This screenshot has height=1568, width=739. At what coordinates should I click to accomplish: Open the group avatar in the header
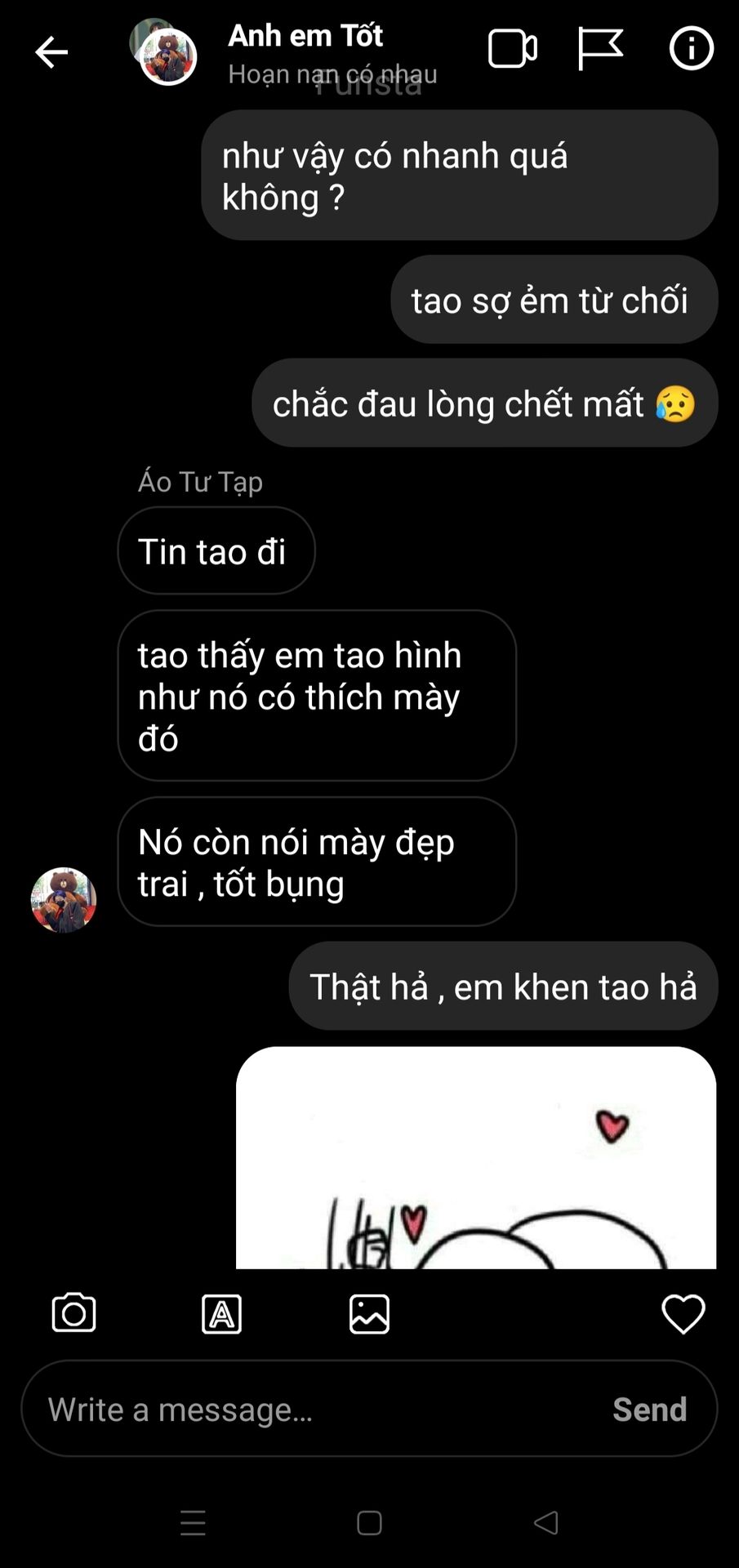click(x=166, y=54)
